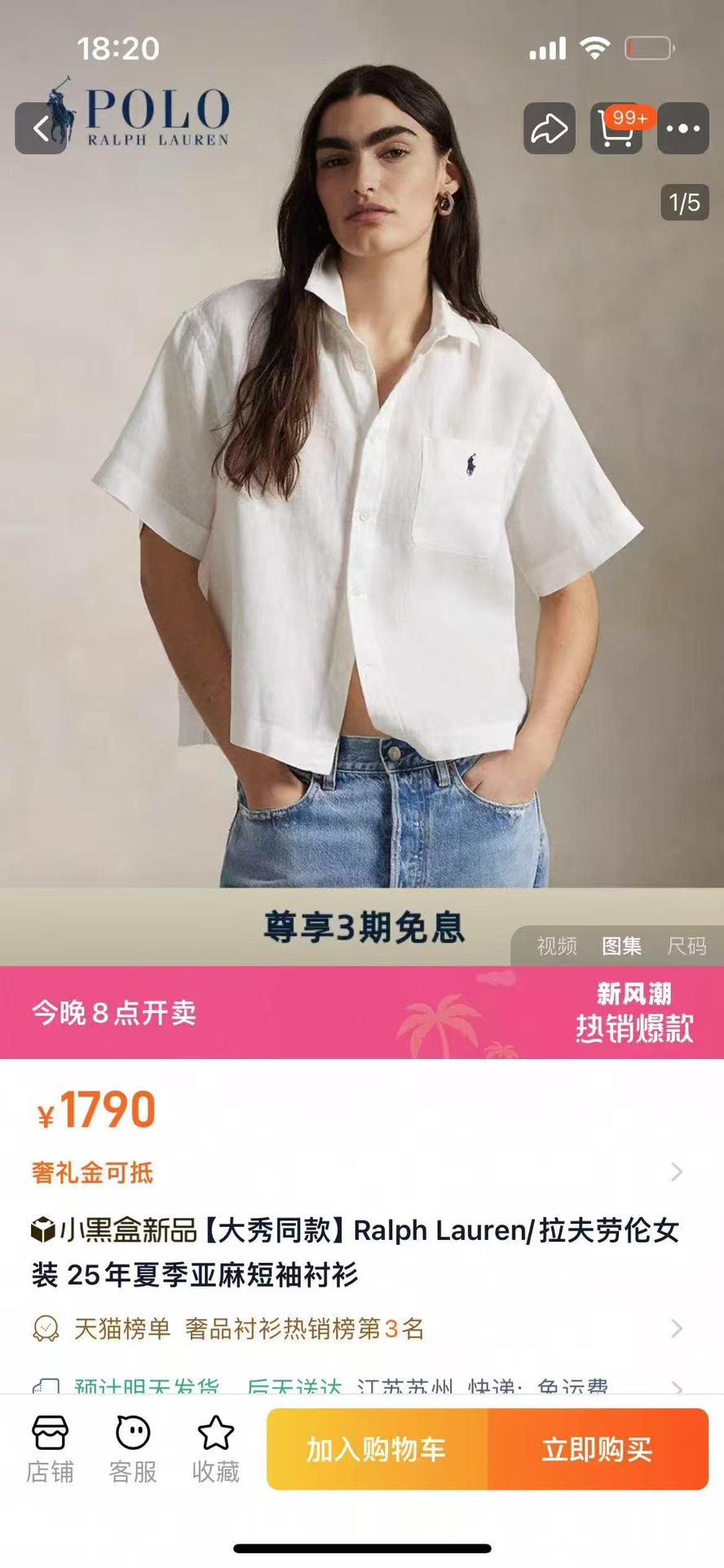The width and height of the screenshot is (724, 1568).
Task: Tap 加入购物车 to add to cart
Action: (377, 1449)
